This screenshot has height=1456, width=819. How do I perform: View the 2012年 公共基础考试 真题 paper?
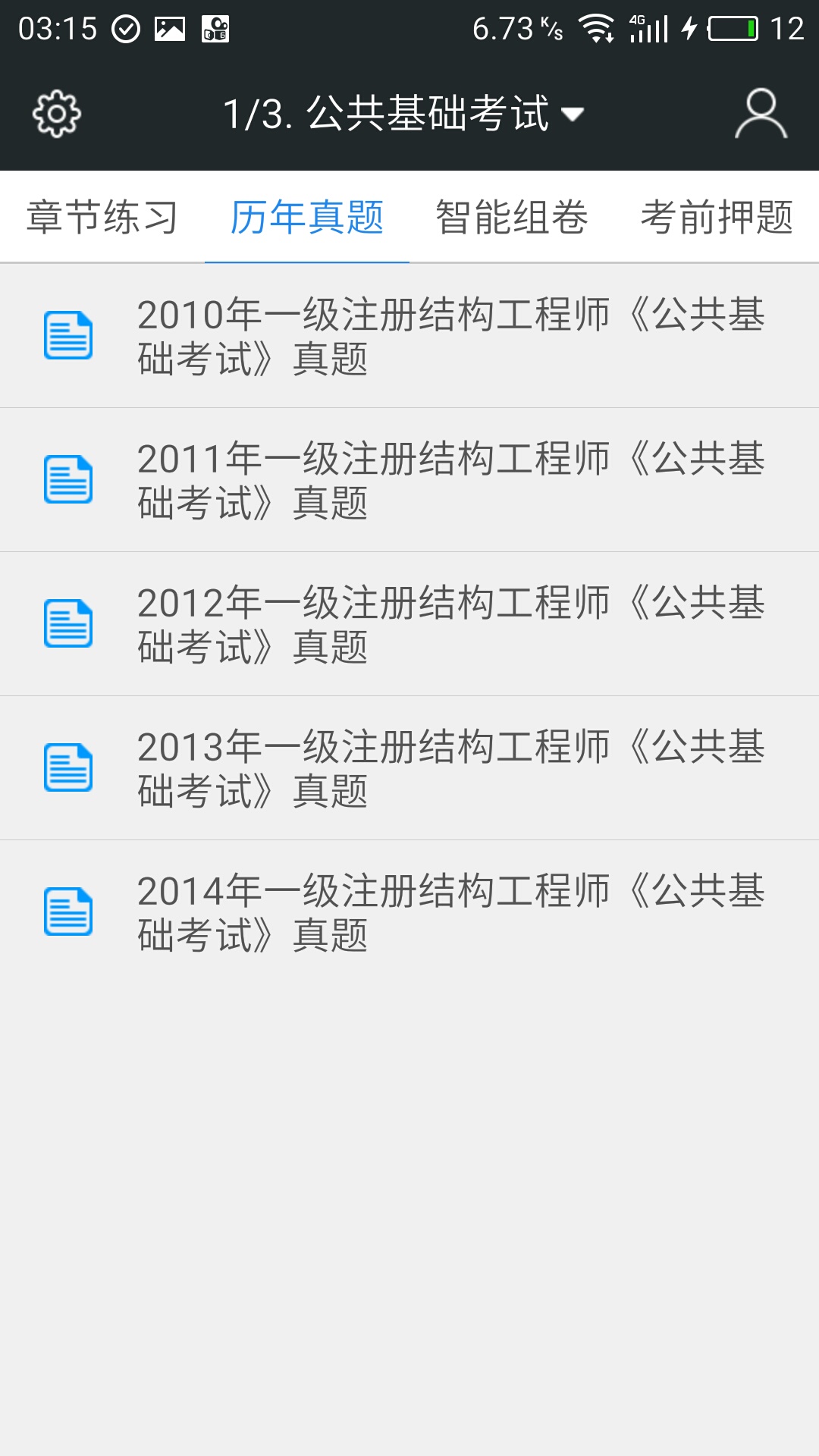(x=409, y=624)
